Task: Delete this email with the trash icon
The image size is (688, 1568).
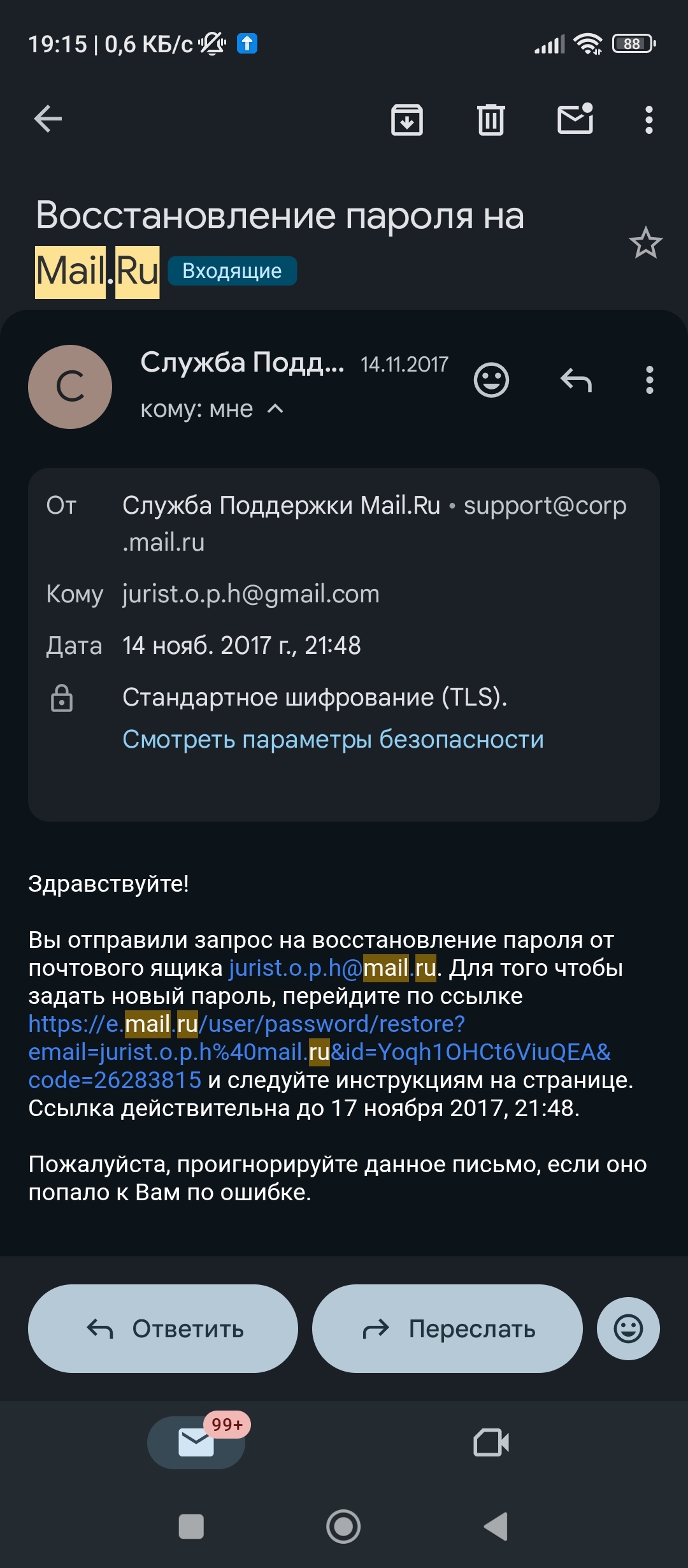Action: (x=491, y=119)
